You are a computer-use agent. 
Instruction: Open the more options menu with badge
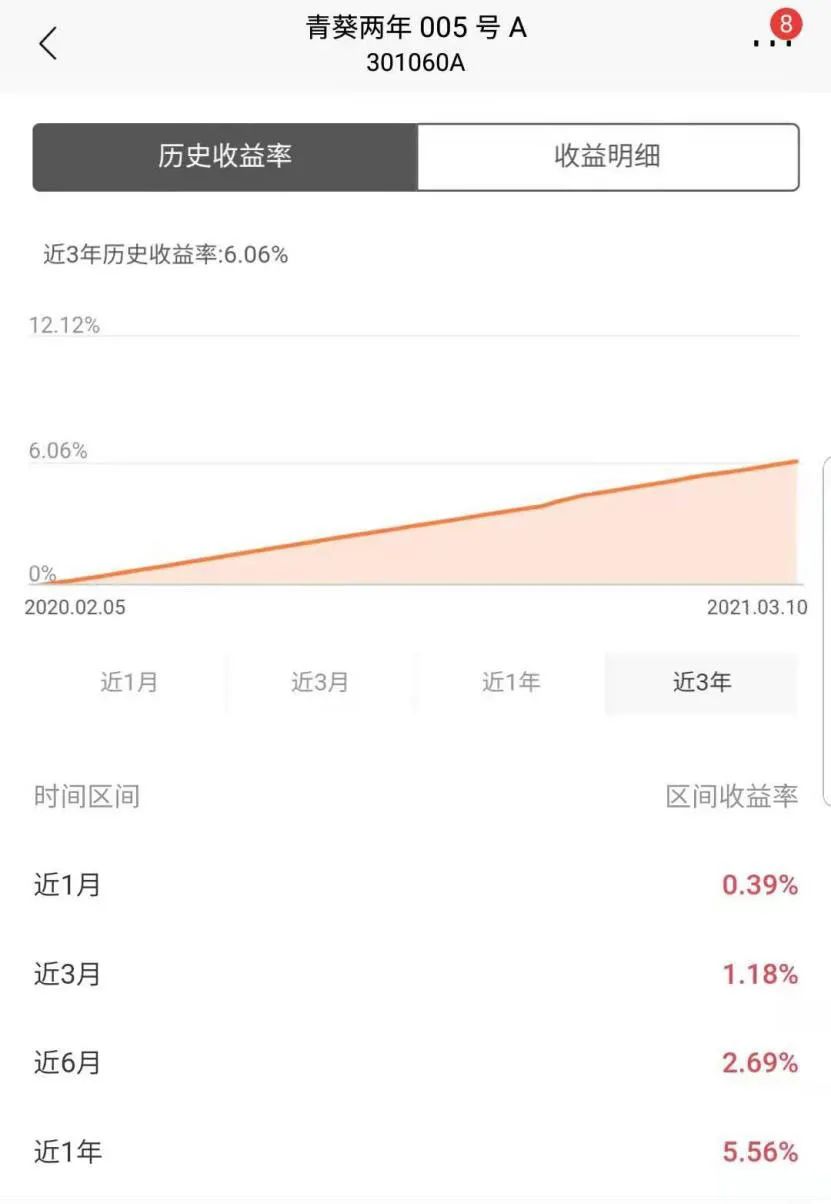pyautogui.click(x=771, y=40)
